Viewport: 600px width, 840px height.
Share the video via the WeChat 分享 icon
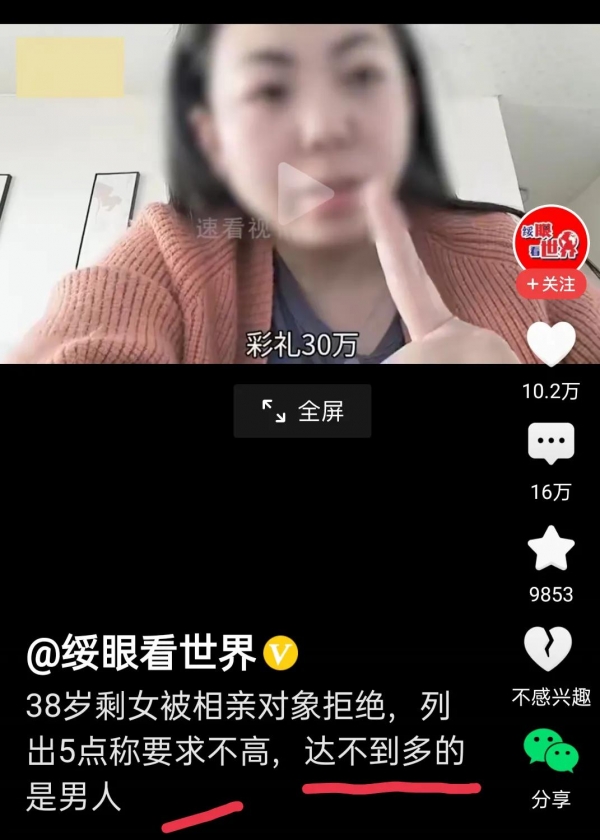551,752
